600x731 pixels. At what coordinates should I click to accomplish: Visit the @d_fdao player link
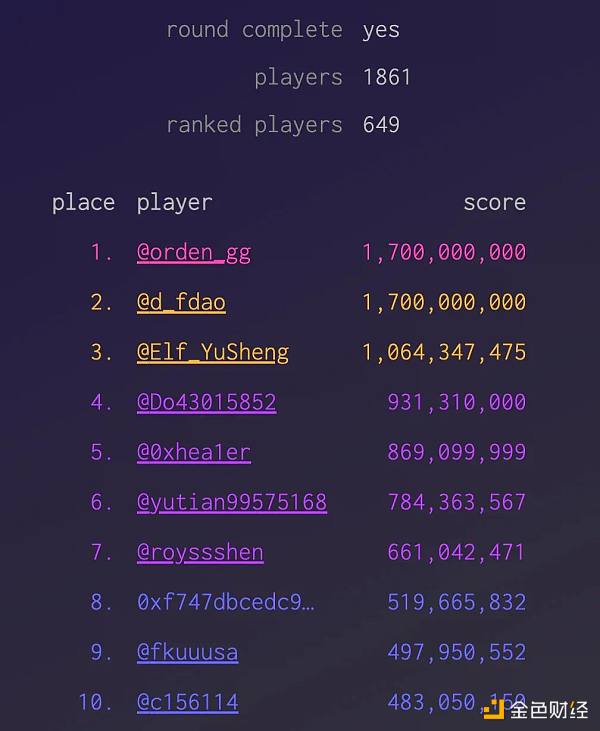tap(181, 302)
